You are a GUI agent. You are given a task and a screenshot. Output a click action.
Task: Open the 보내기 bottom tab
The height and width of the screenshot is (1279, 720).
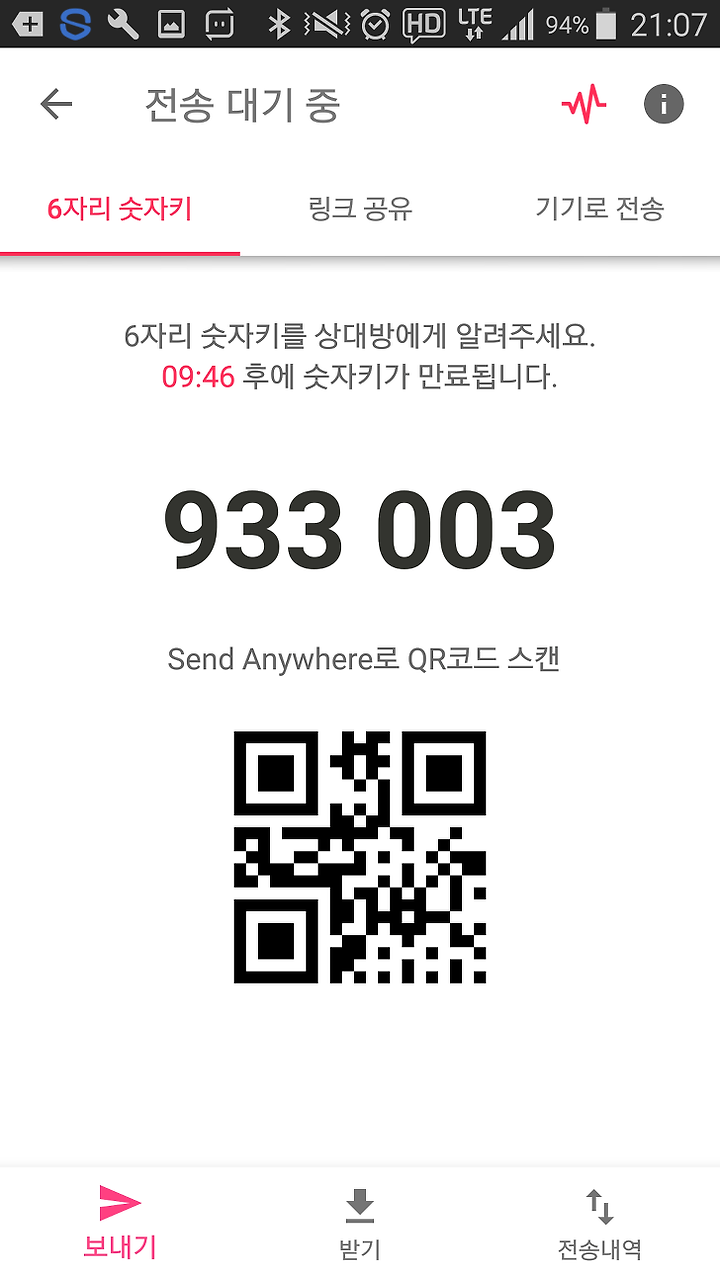120,1222
